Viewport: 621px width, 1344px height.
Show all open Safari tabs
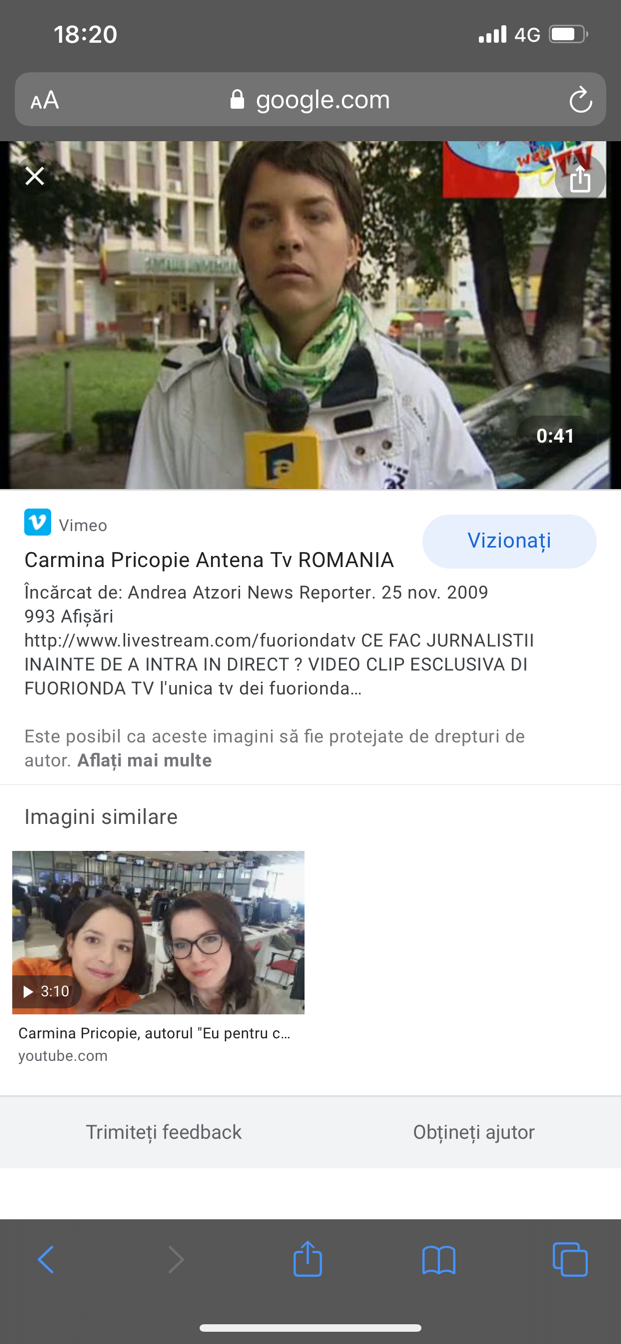[570, 1259]
